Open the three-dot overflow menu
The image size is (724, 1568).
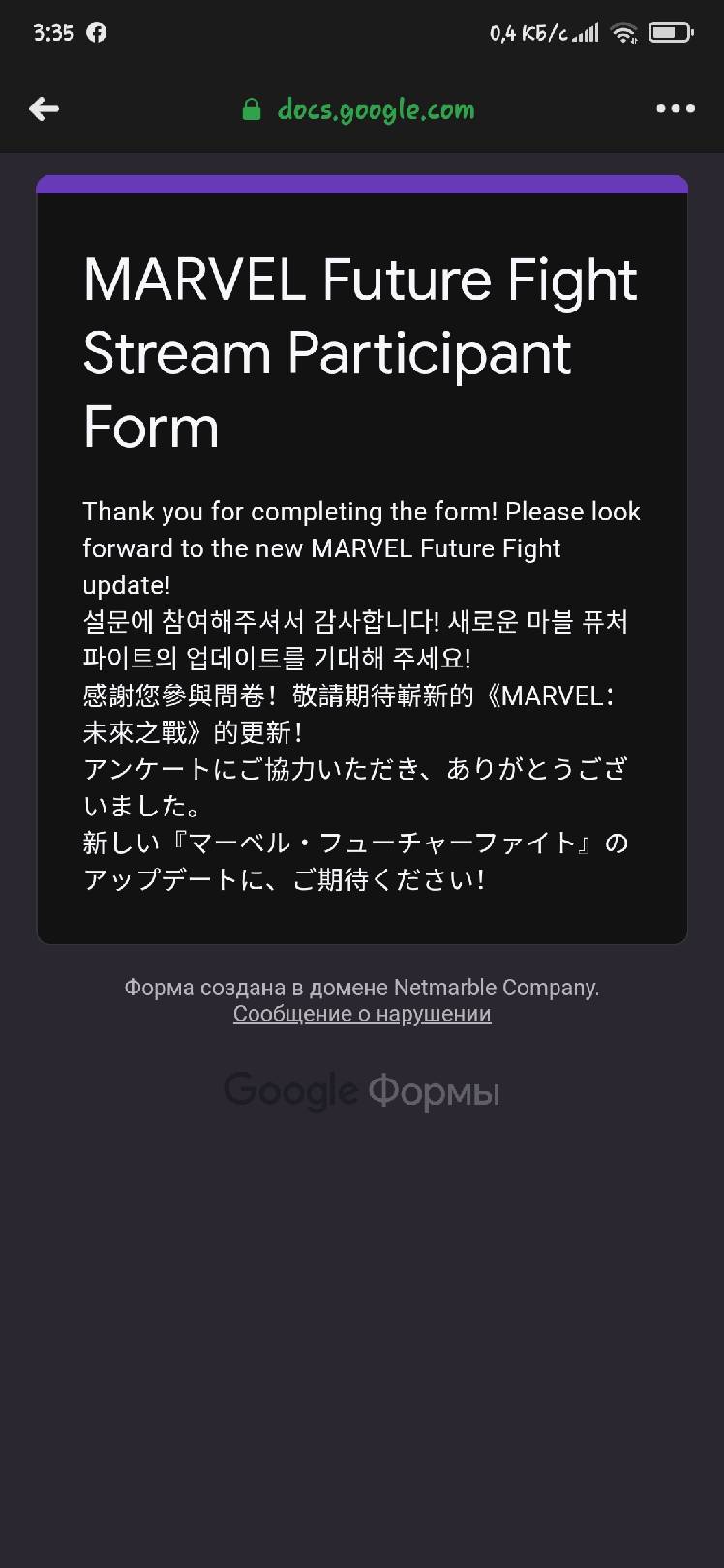(x=675, y=109)
